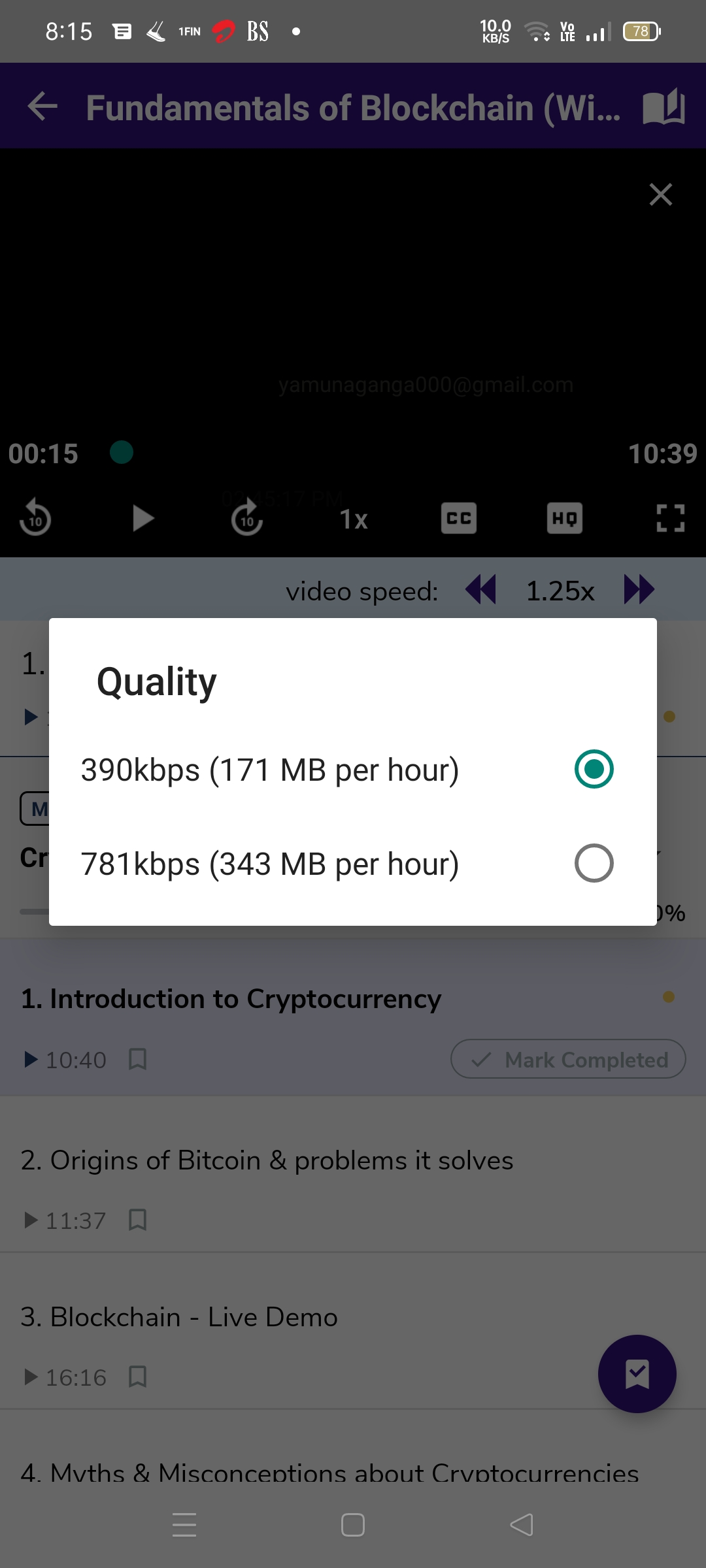706x1568 pixels.
Task: Mark Introduction to Cryptocurrency as completed
Action: pos(568,1059)
